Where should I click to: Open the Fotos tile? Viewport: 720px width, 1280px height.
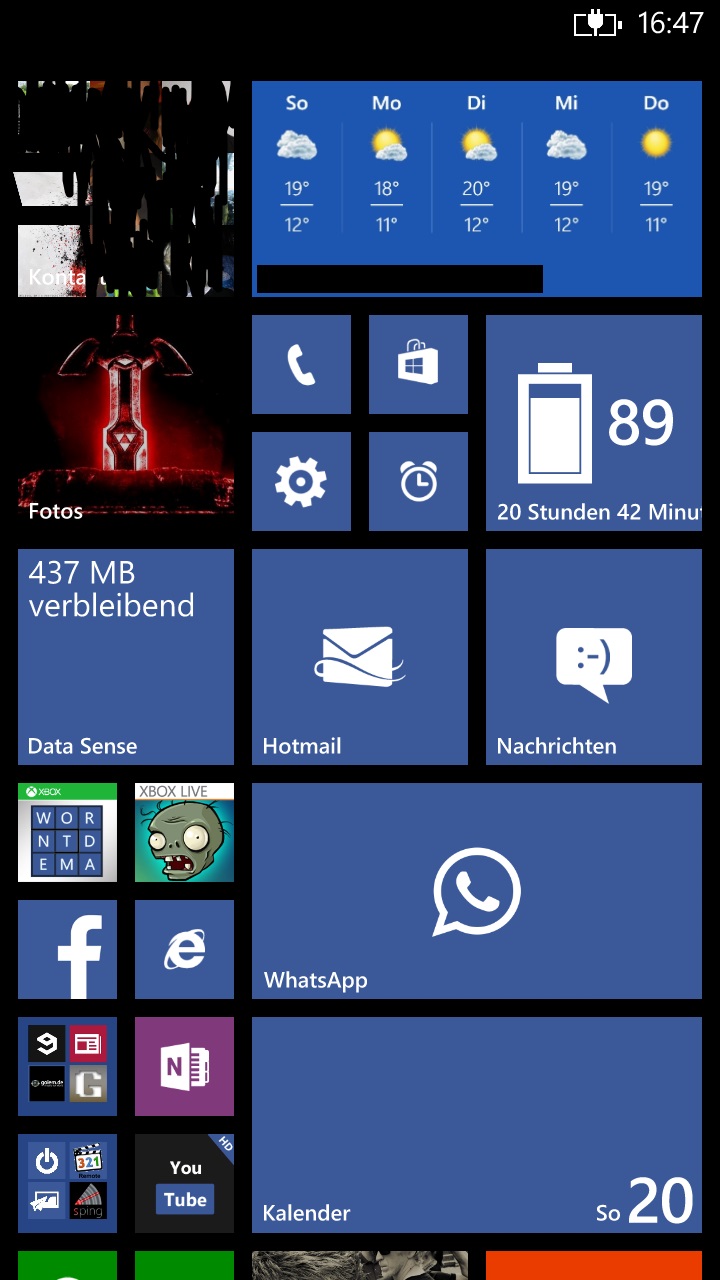tap(126, 423)
